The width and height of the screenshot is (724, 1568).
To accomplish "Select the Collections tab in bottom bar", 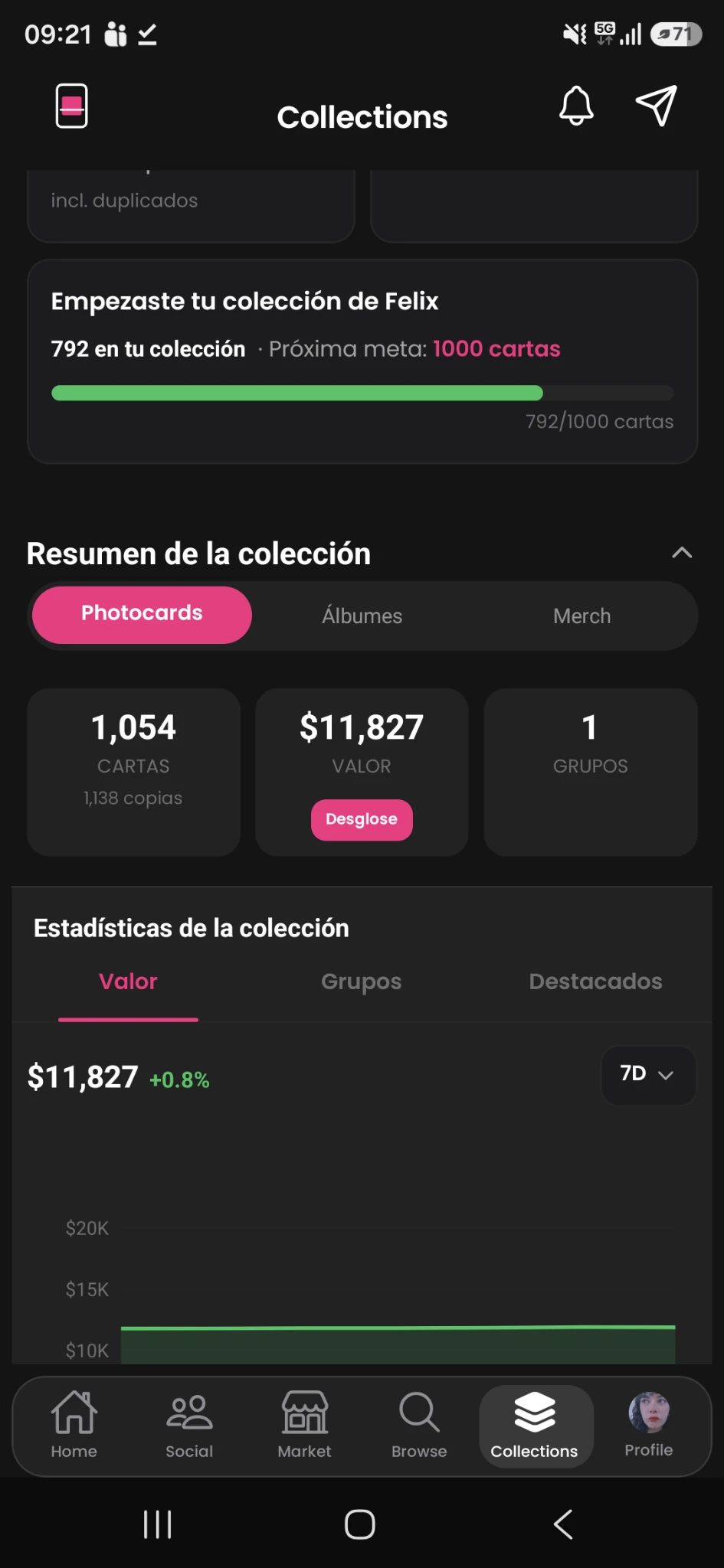I will (535, 1426).
